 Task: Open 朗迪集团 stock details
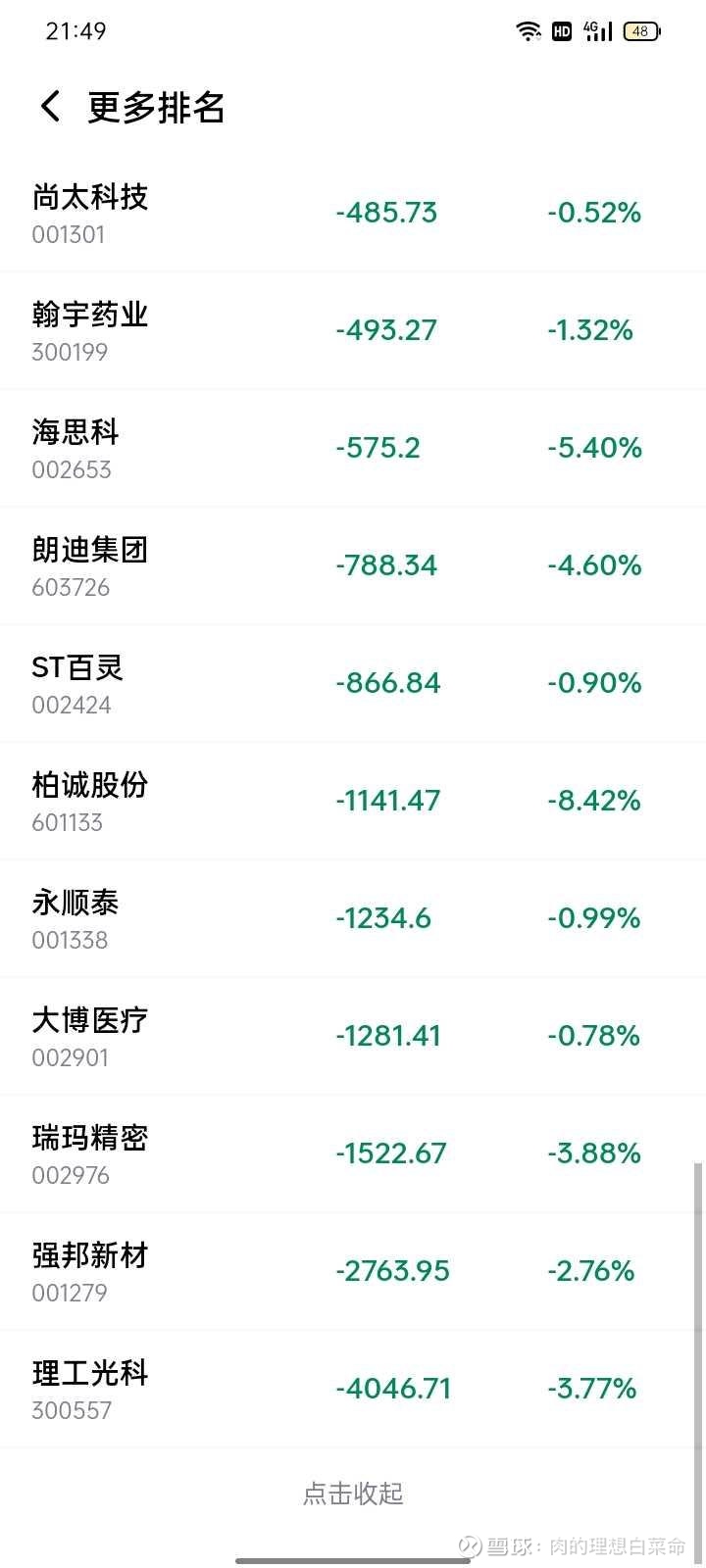(x=353, y=566)
